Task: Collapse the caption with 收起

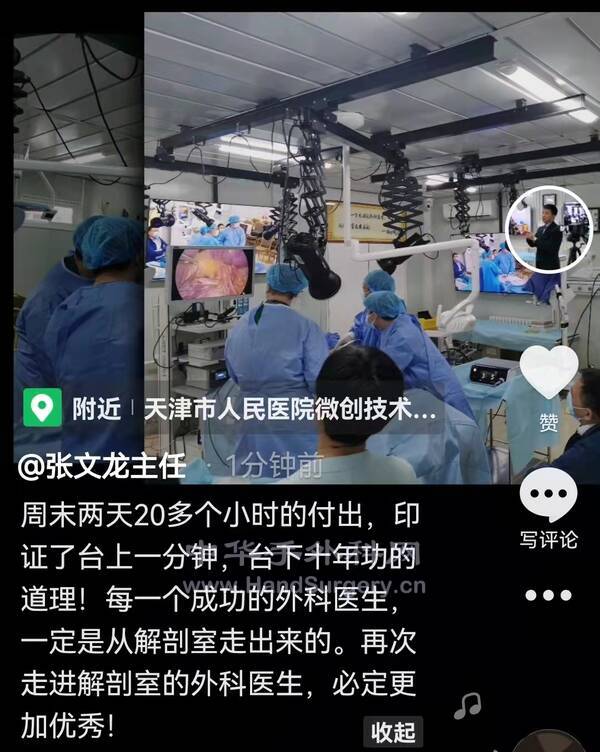Action: pos(392,731)
